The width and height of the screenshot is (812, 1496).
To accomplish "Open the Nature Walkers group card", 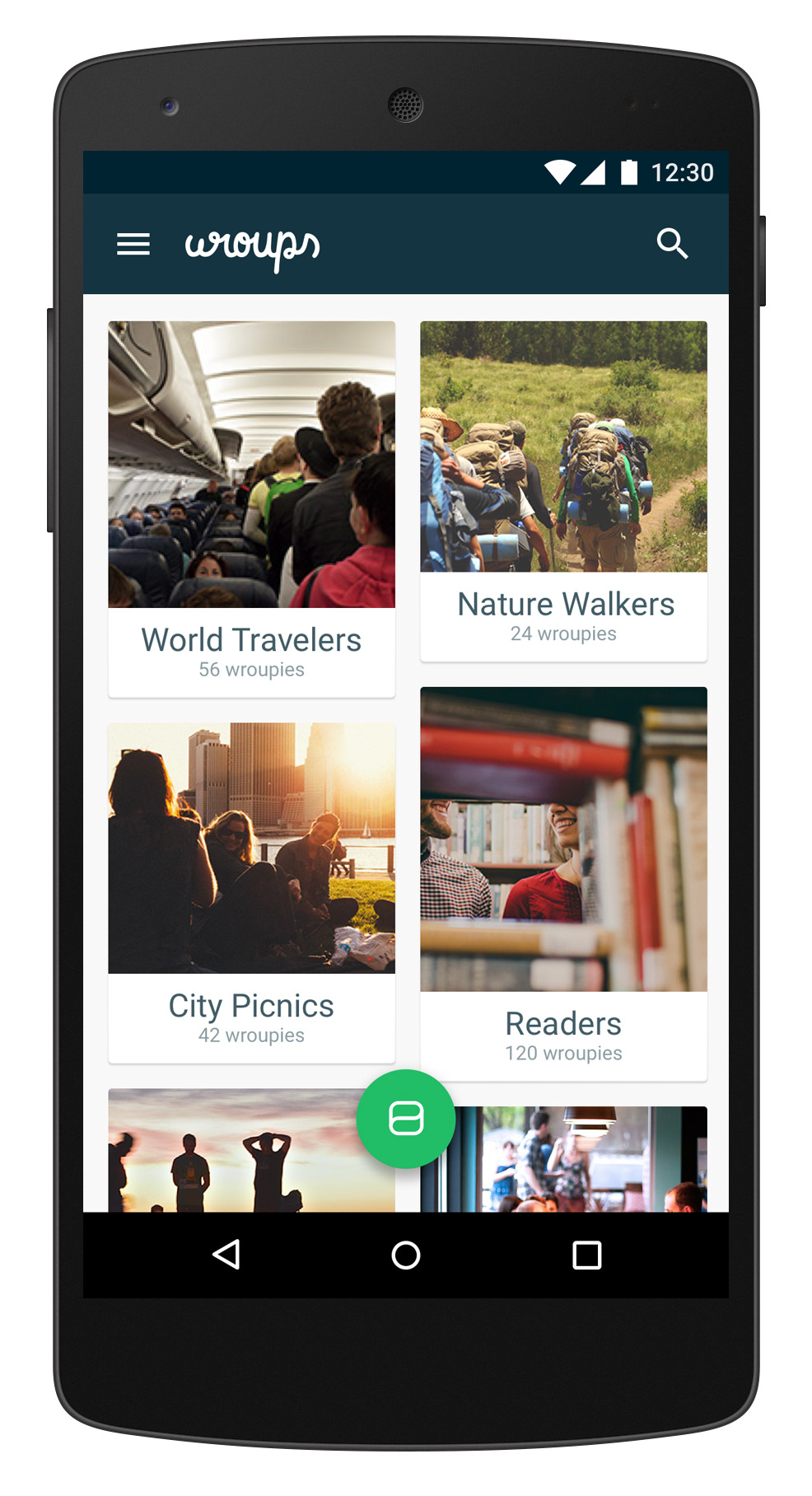I will [x=563, y=491].
